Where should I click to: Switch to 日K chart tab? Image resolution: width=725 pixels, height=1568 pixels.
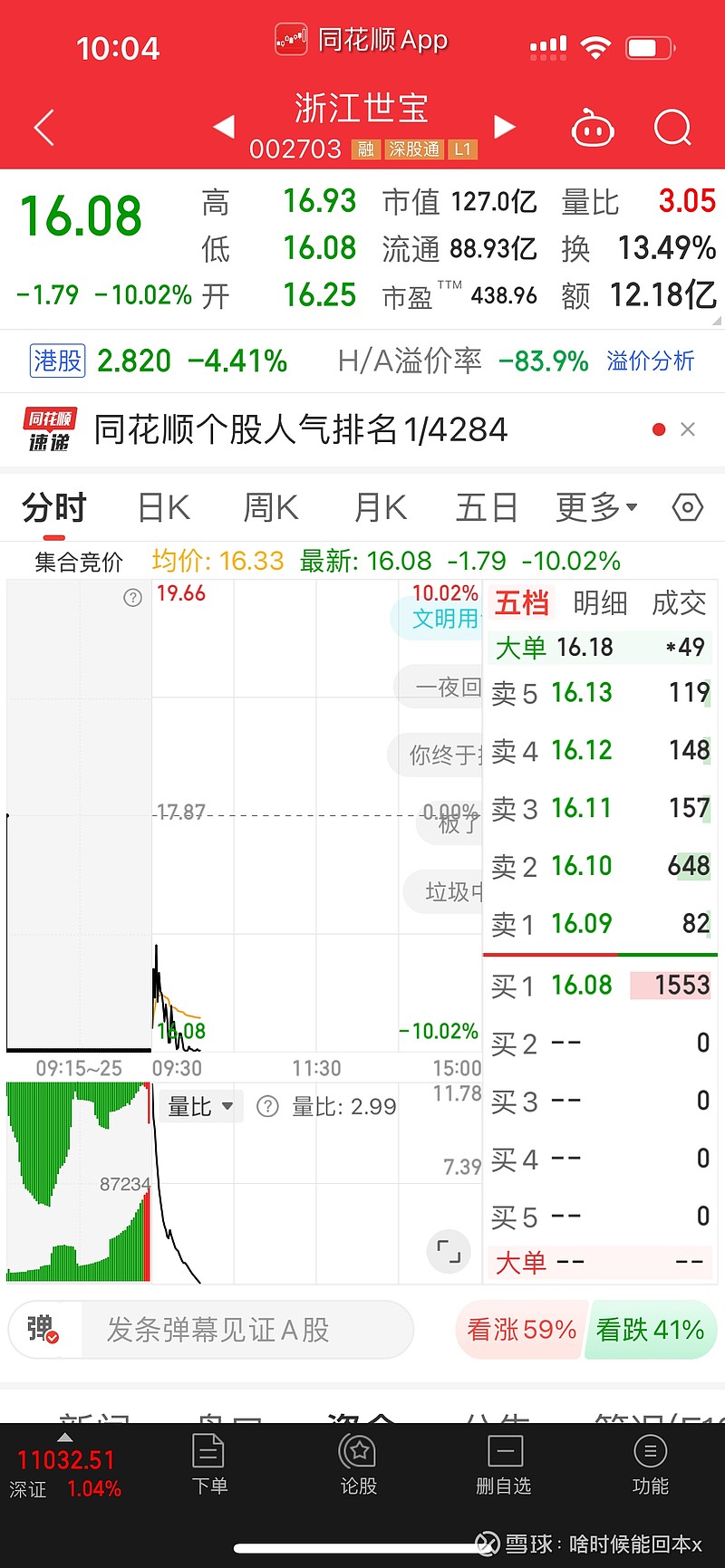164,508
